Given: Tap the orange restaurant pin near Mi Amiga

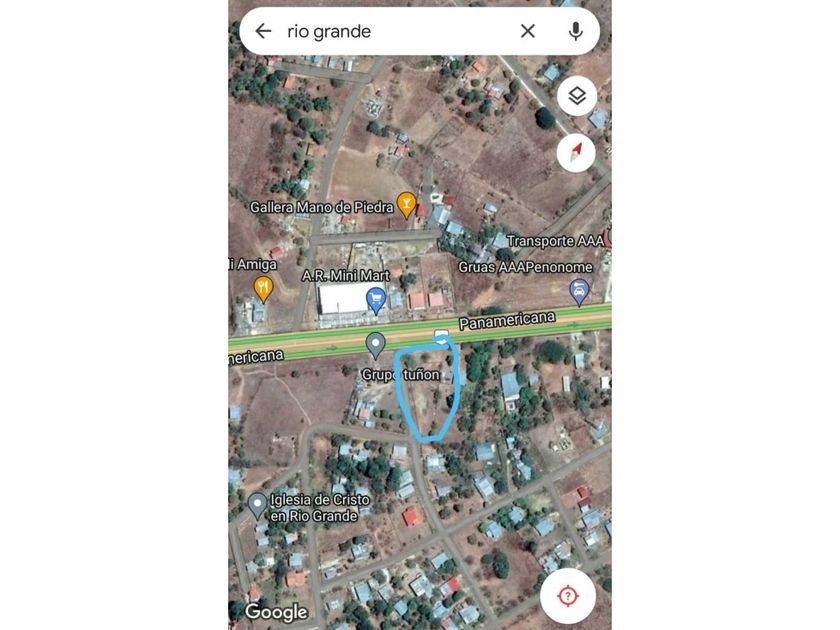Looking at the screenshot, I should (x=263, y=289).
